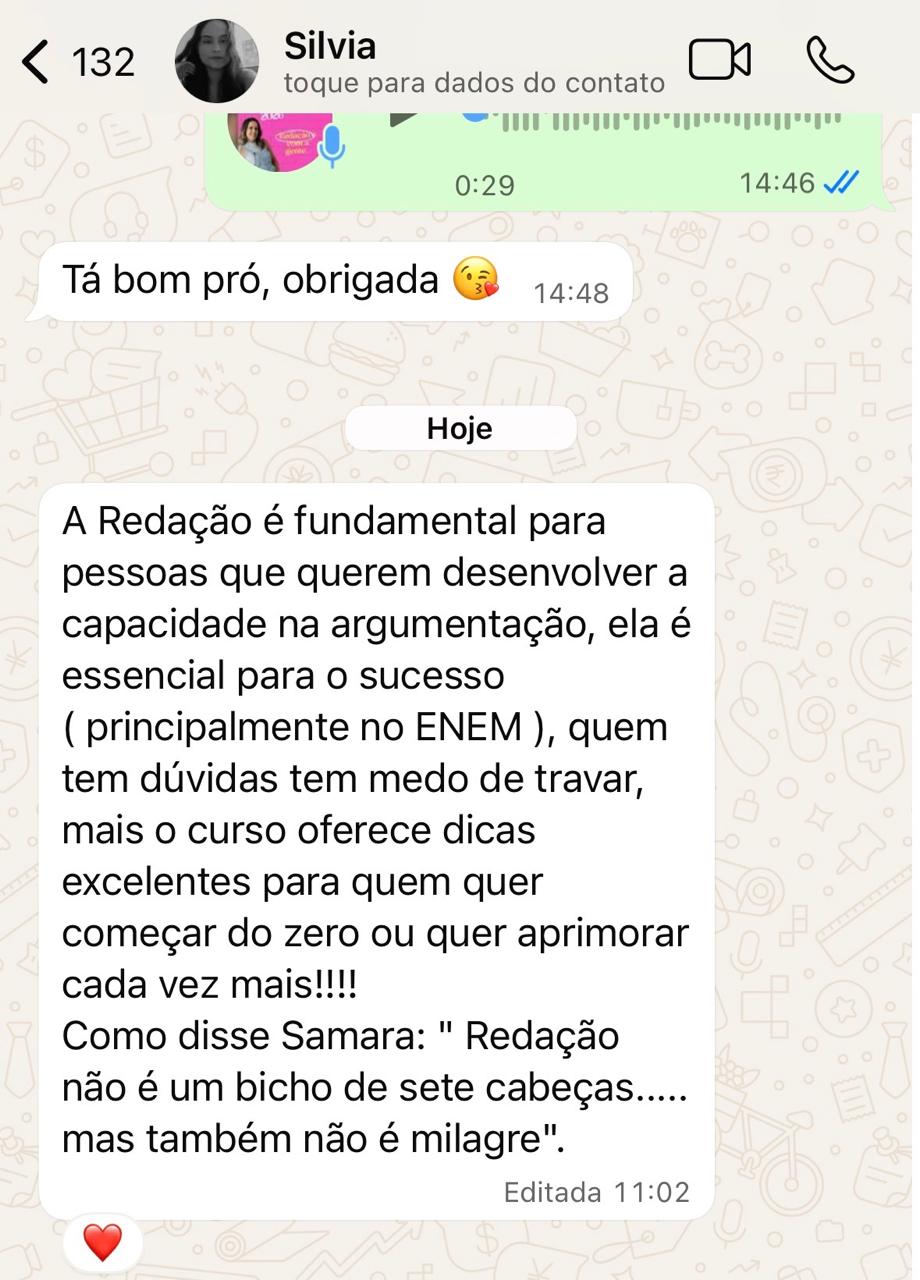Screen dimensions: 920x1280
Task: Tap the kissing face emoji in the message
Action: [x=476, y=281]
